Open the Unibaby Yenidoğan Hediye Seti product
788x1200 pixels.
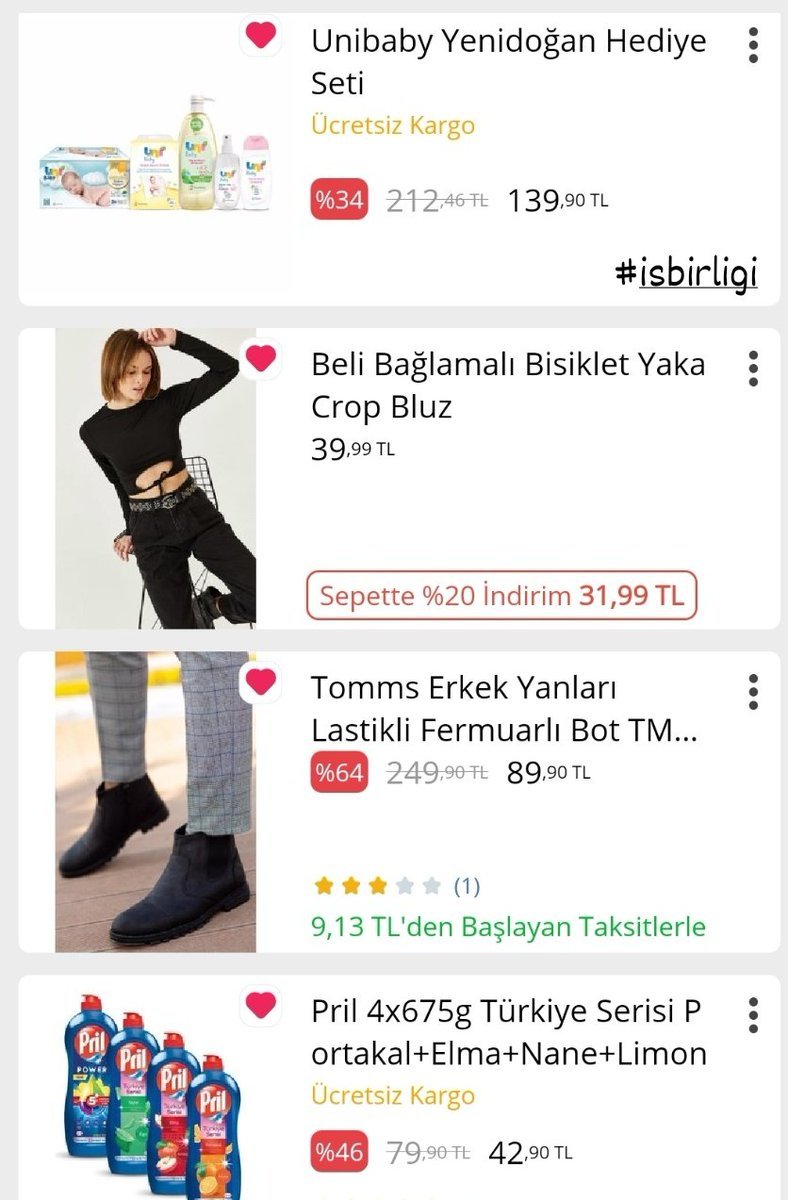coord(508,62)
